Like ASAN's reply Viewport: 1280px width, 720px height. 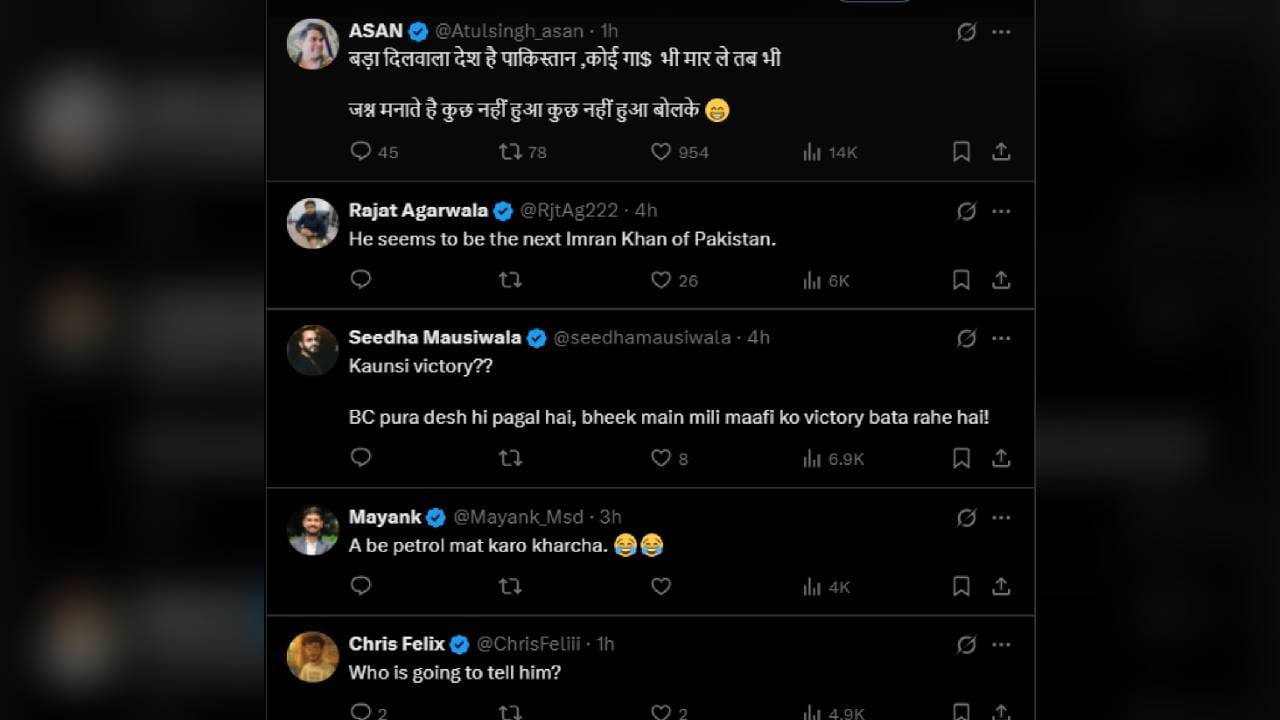point(661,152)
